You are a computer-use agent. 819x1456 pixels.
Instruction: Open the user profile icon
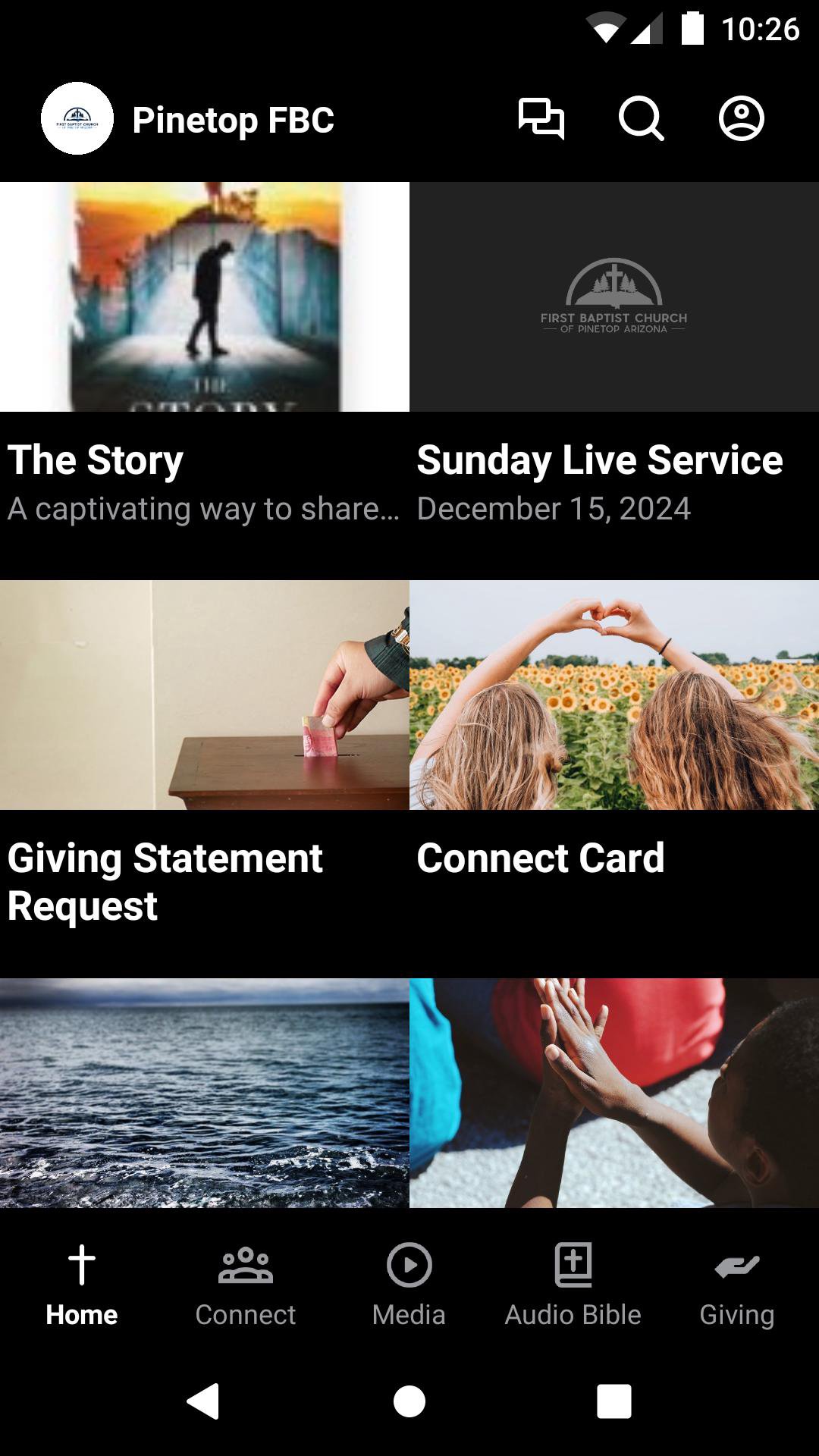[741, 119]
